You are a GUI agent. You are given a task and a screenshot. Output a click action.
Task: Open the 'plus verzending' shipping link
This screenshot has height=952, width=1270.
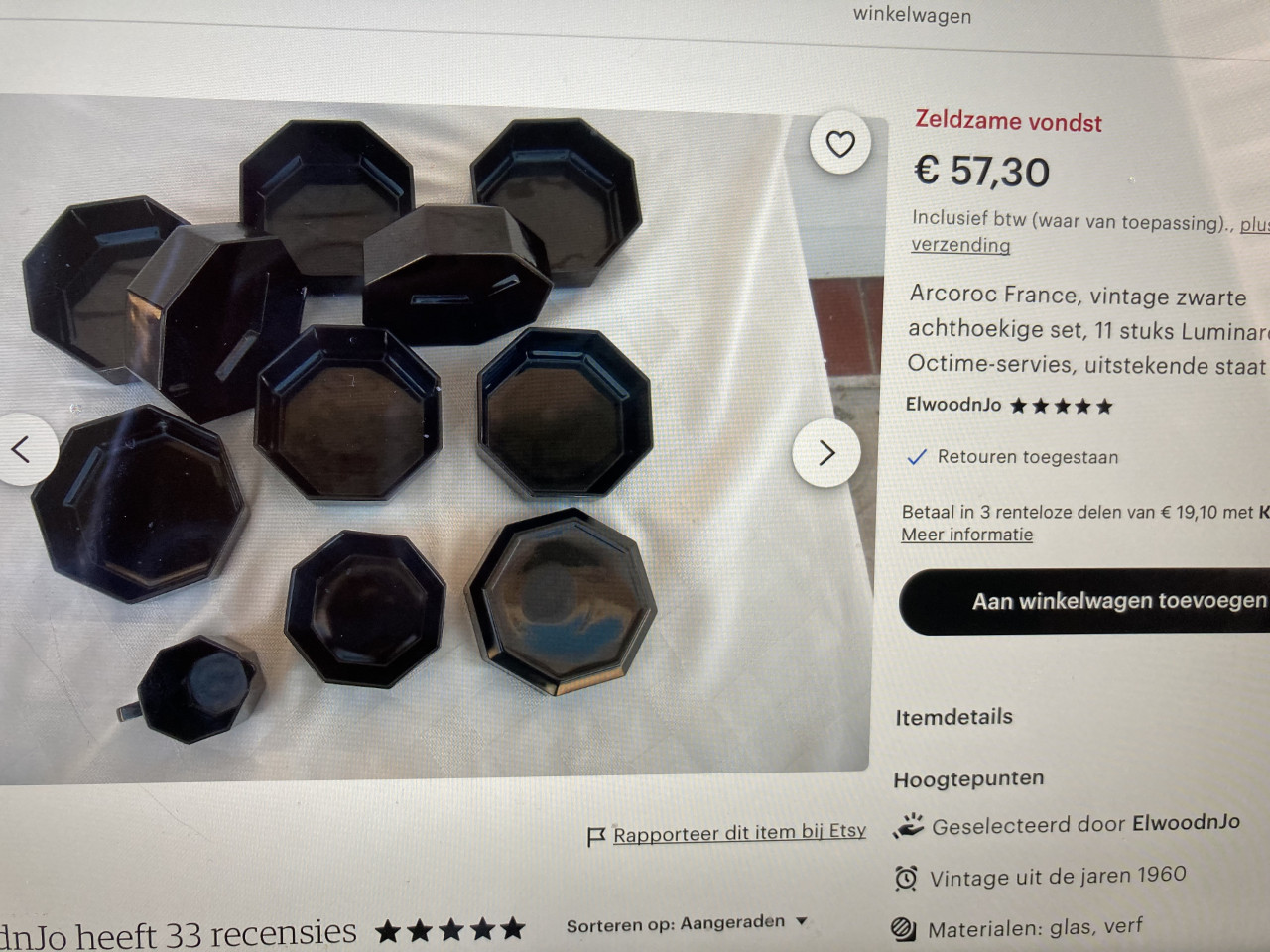click(960, 245)
